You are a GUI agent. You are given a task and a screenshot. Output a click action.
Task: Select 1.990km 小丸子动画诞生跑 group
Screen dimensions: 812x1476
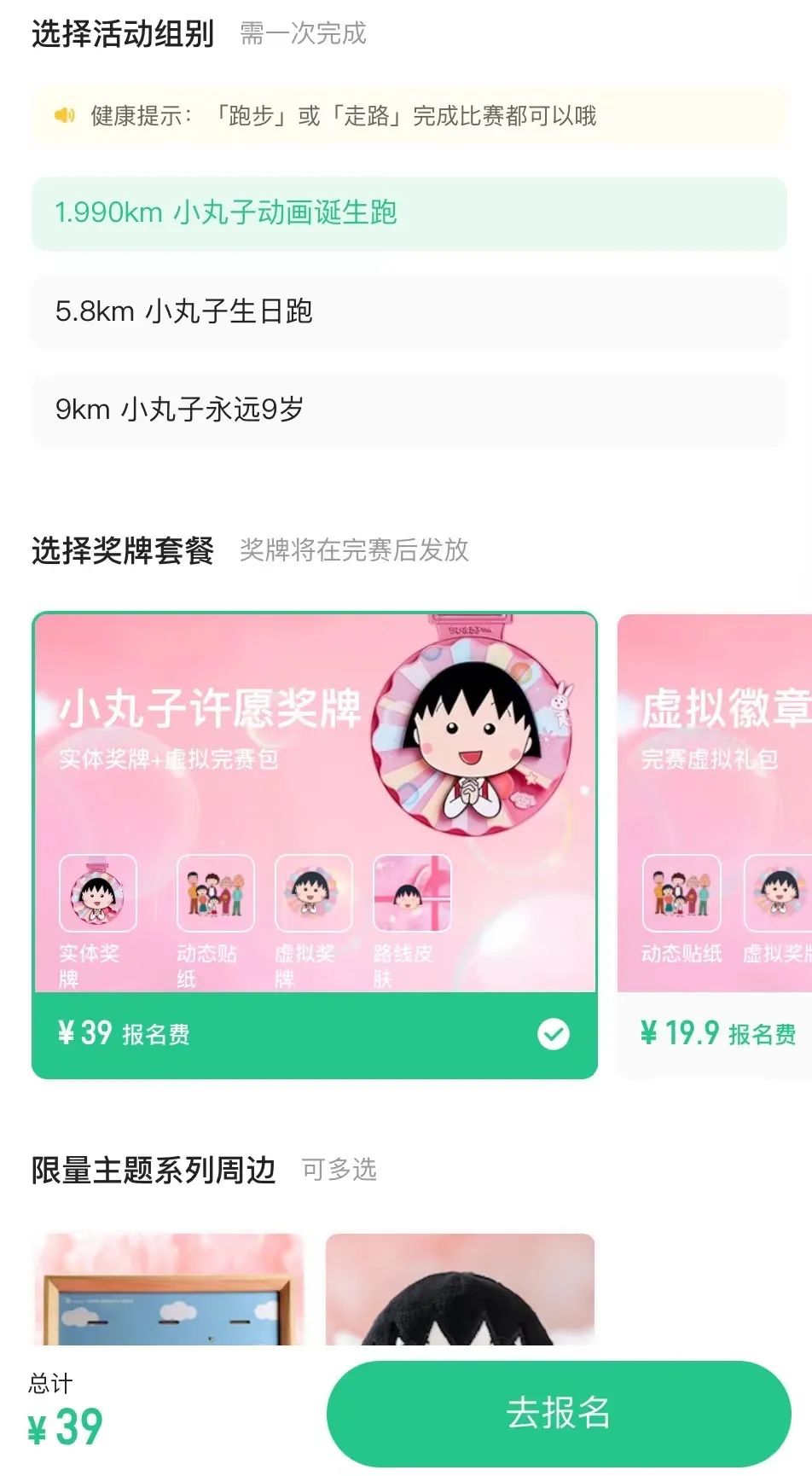coord(408,213)
